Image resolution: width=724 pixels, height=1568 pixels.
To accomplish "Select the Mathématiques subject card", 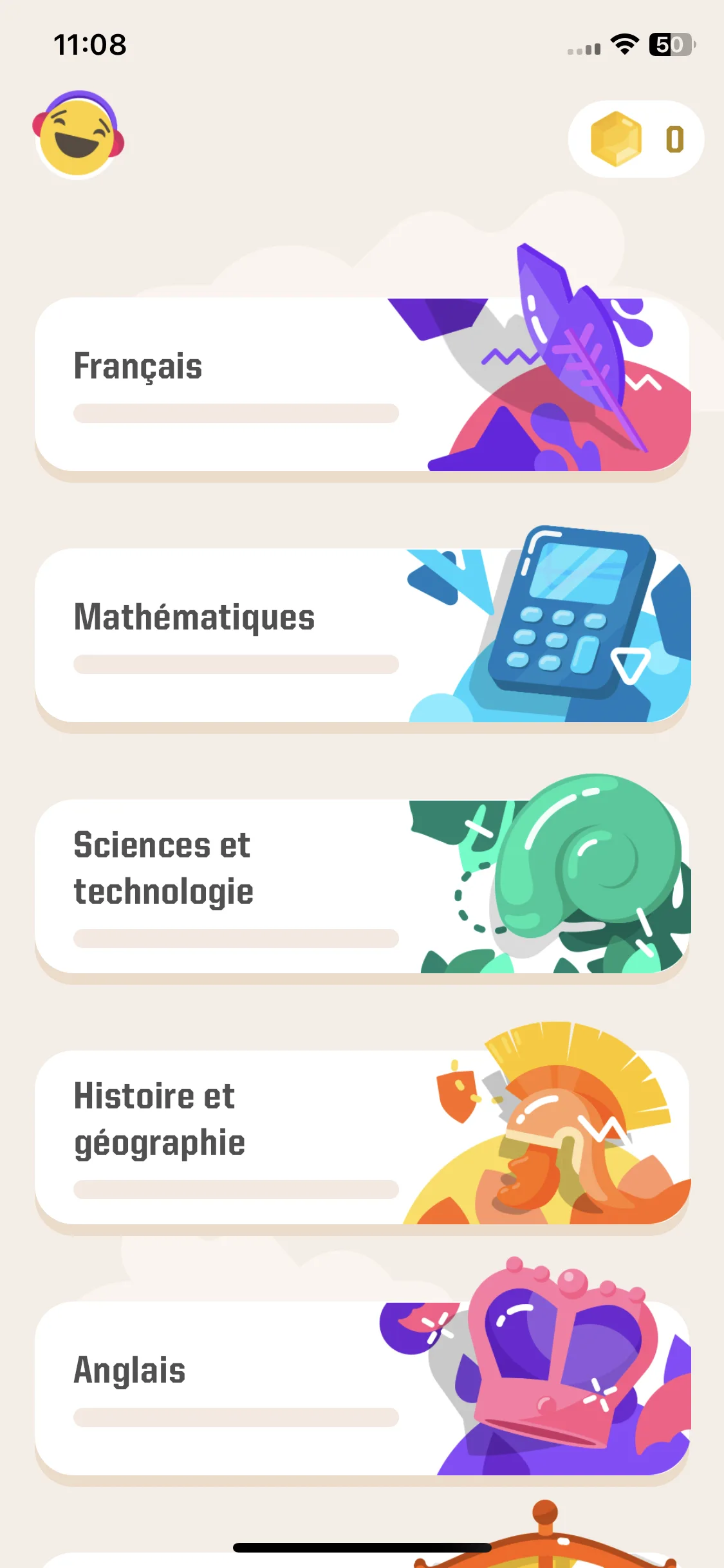I will pos(361,636).
